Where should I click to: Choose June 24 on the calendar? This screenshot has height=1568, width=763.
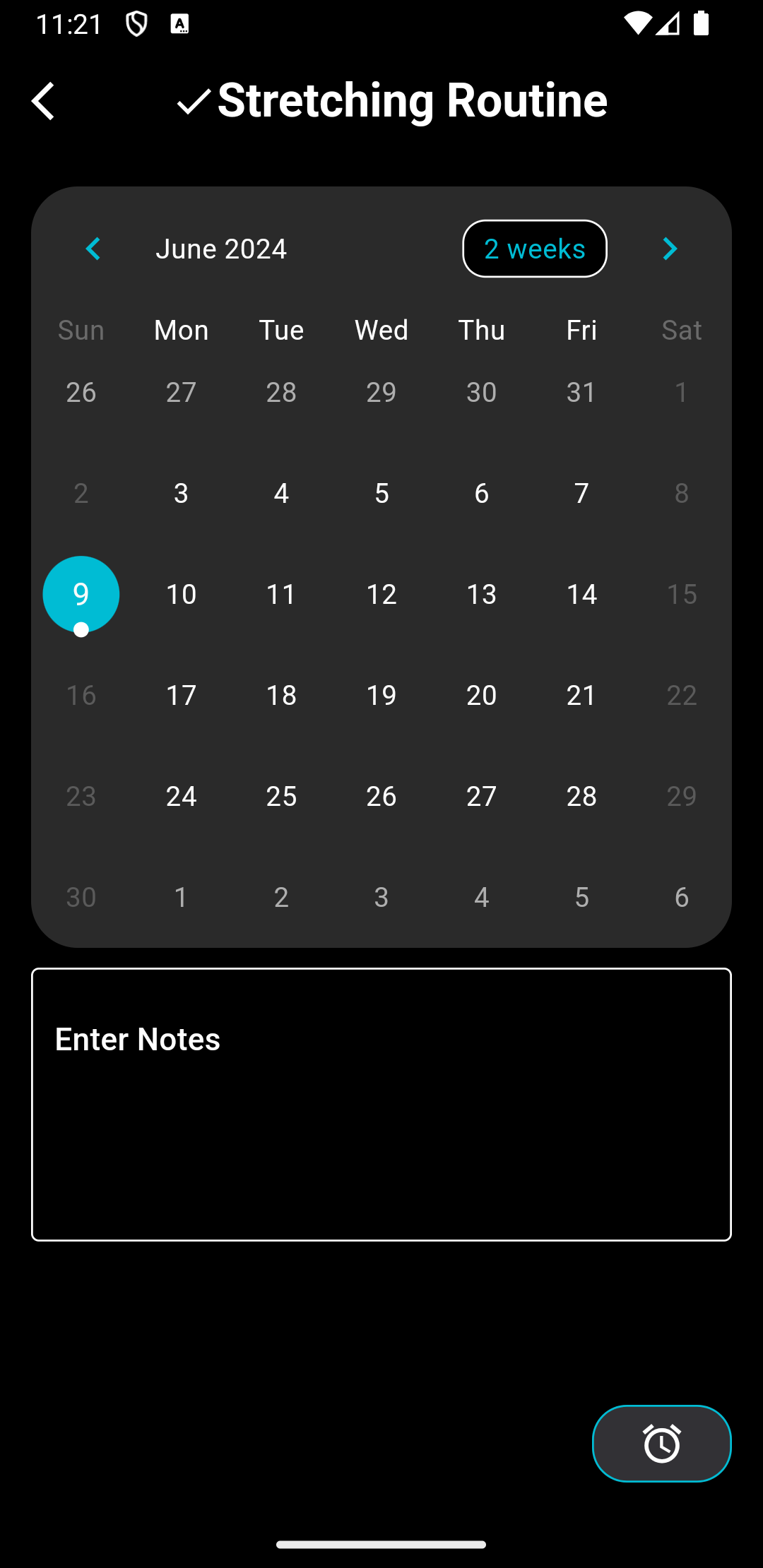[182, 796]
